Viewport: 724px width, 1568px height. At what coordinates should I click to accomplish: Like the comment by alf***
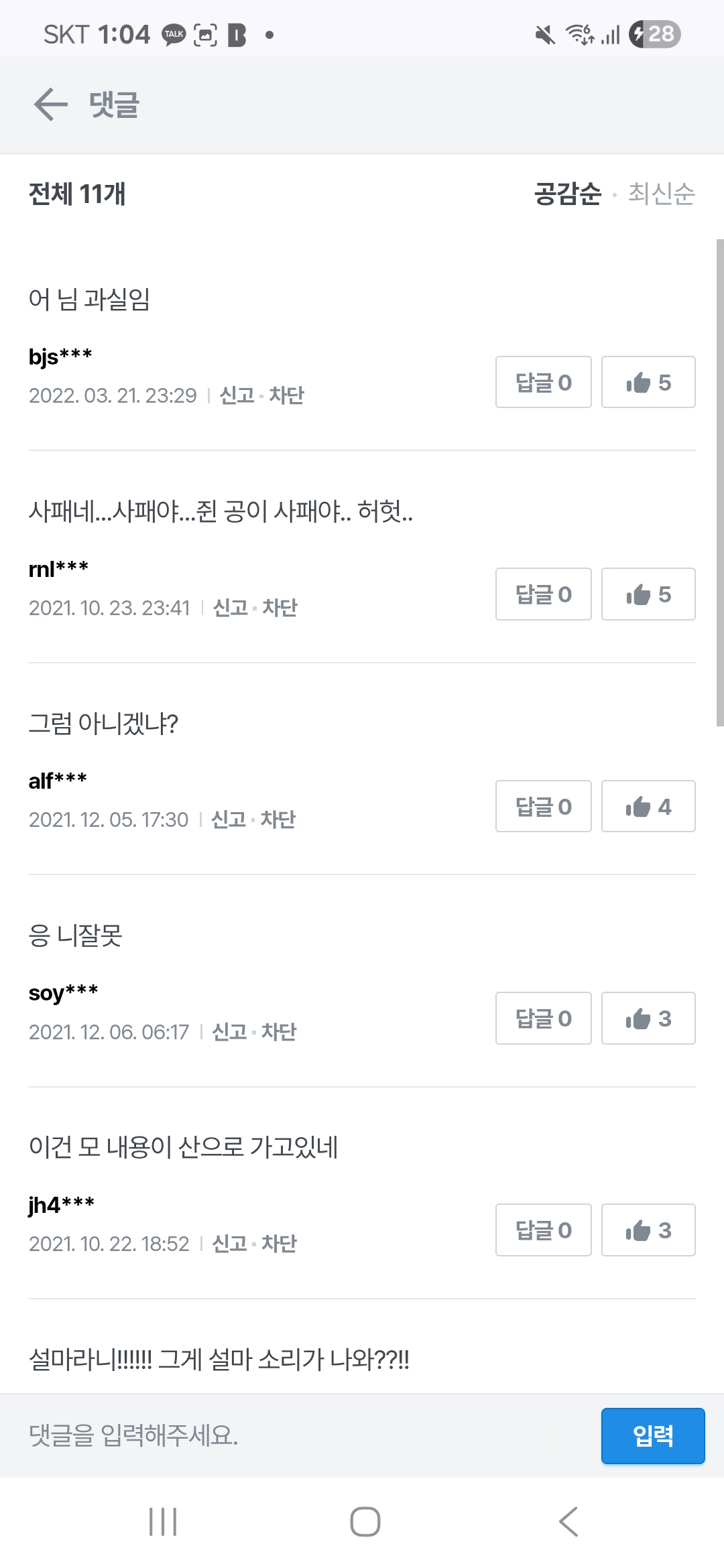(648, 806)
